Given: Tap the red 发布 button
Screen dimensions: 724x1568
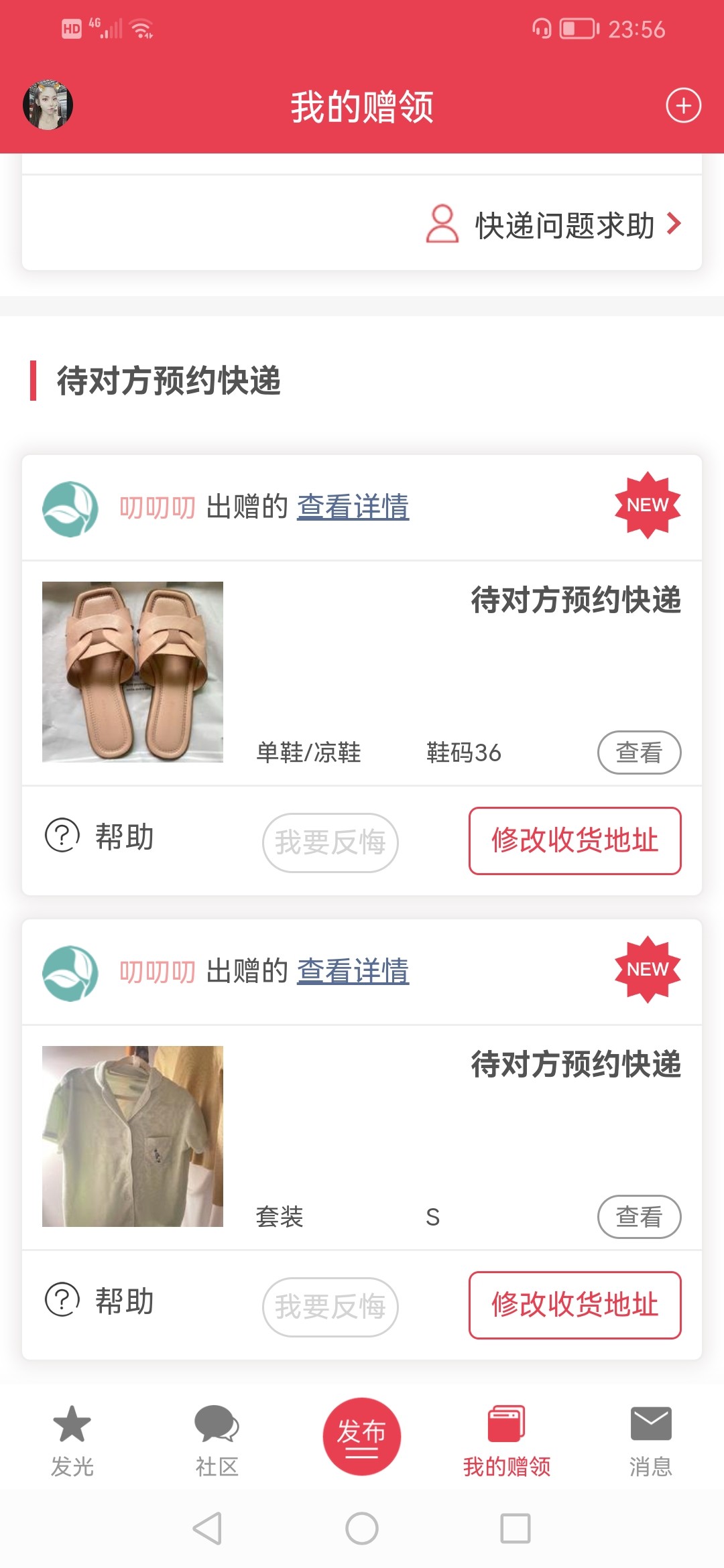Looking at the screenshot, I should (361, 1436).
